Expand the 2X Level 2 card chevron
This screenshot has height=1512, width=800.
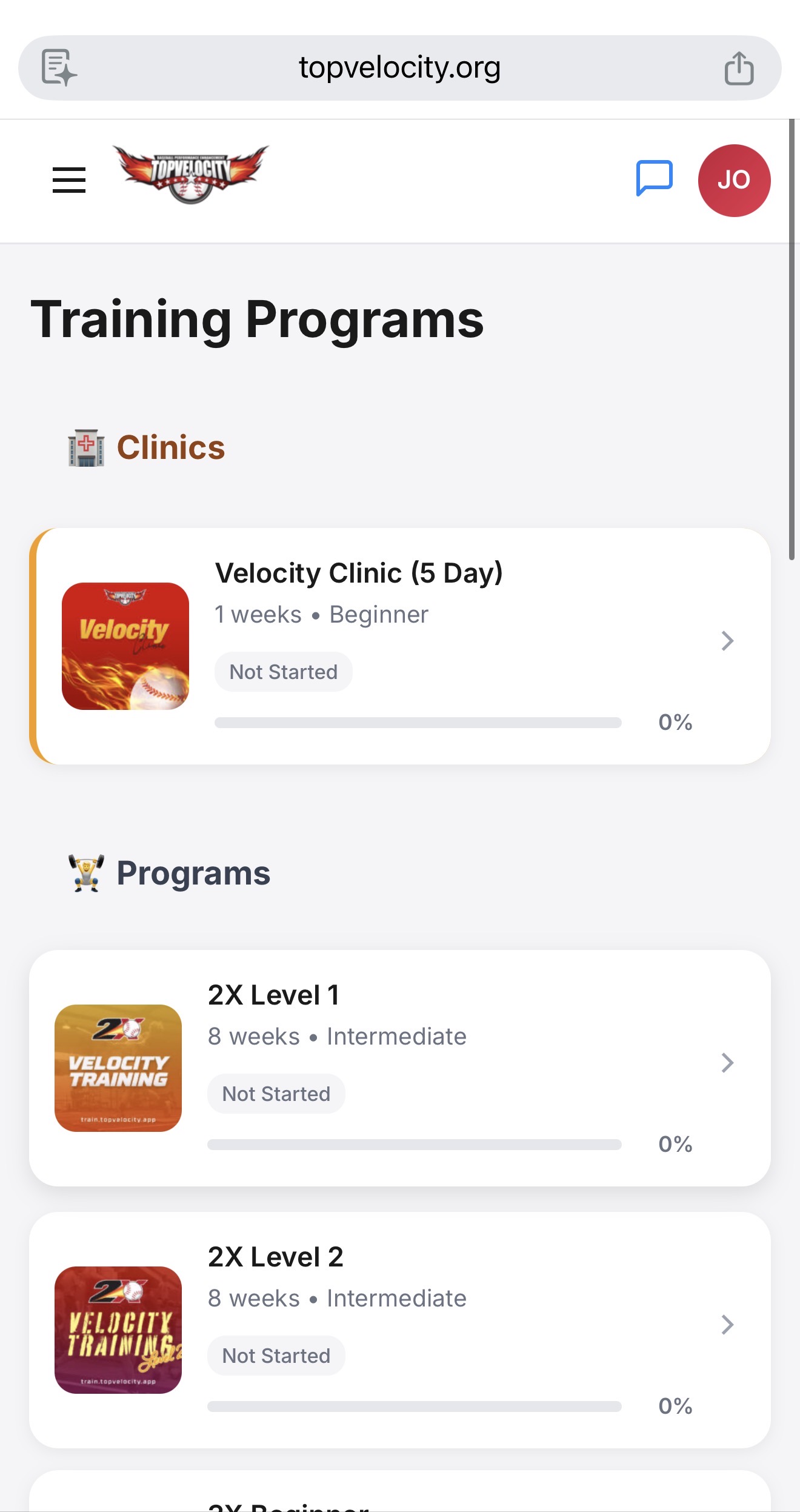[726, 1325]
